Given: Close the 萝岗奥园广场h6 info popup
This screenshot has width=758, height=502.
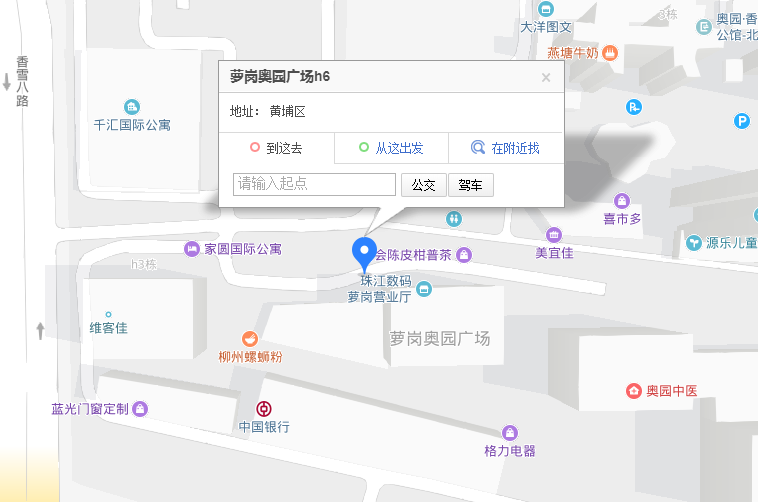Looking at the screenshot, I should point(546,77).
